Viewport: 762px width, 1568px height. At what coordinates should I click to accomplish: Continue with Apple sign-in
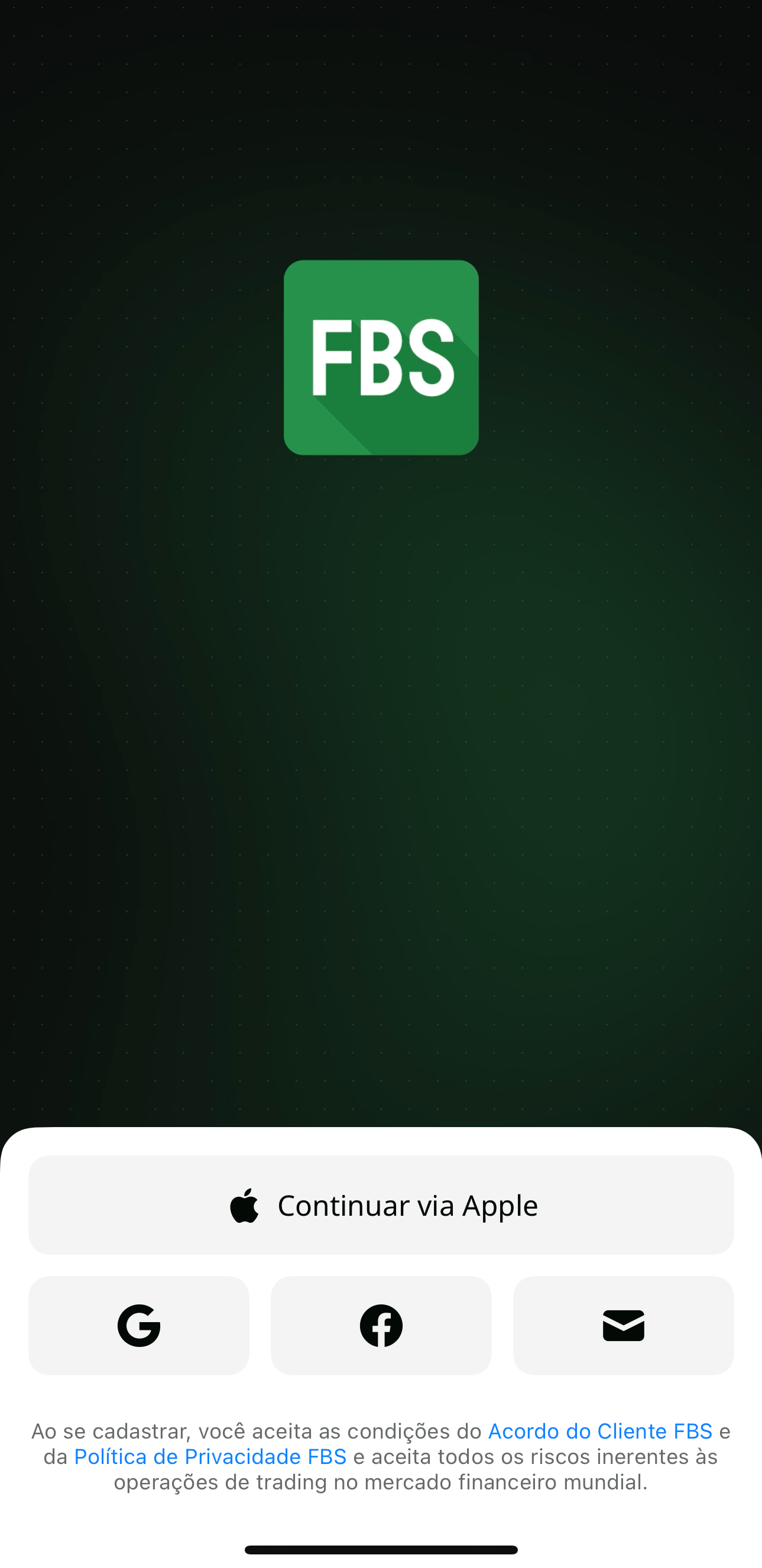pos(381,1205)
